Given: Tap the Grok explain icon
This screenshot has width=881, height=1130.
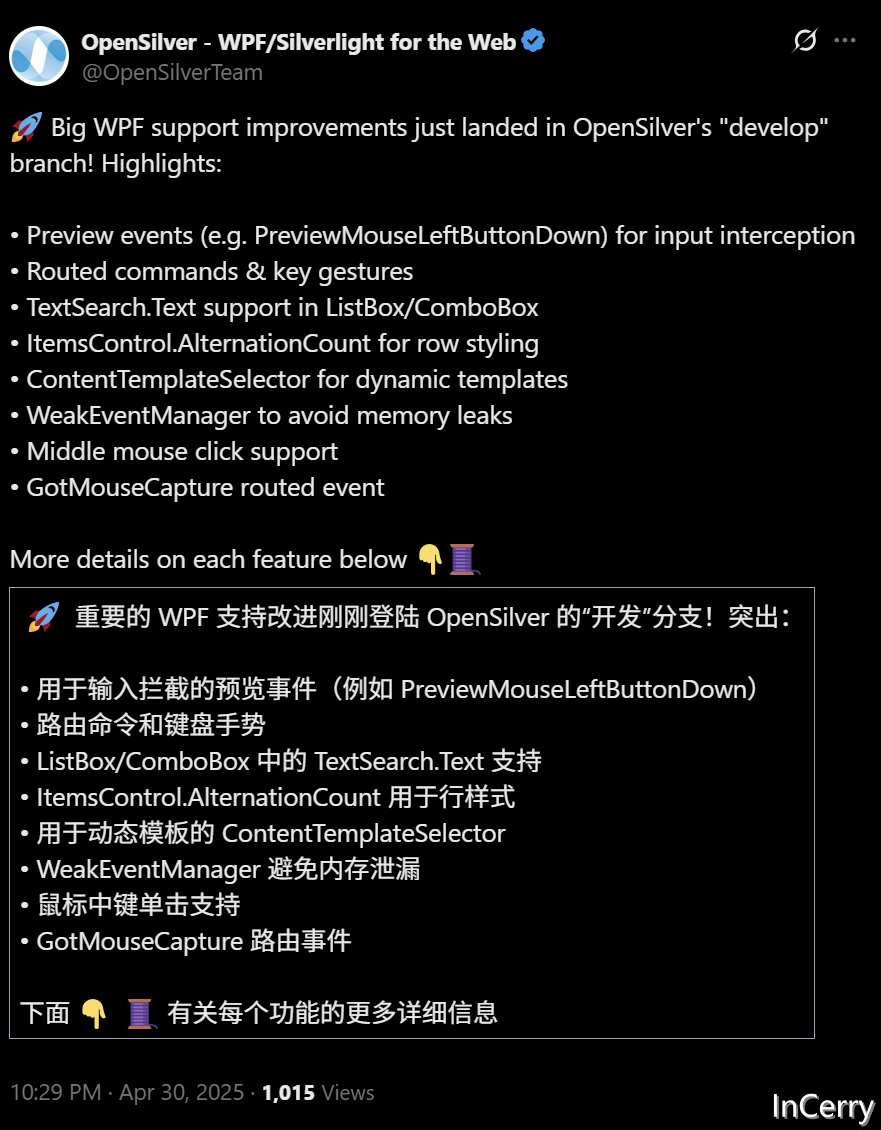Looking at the screenshot, I should click(805, 41).
